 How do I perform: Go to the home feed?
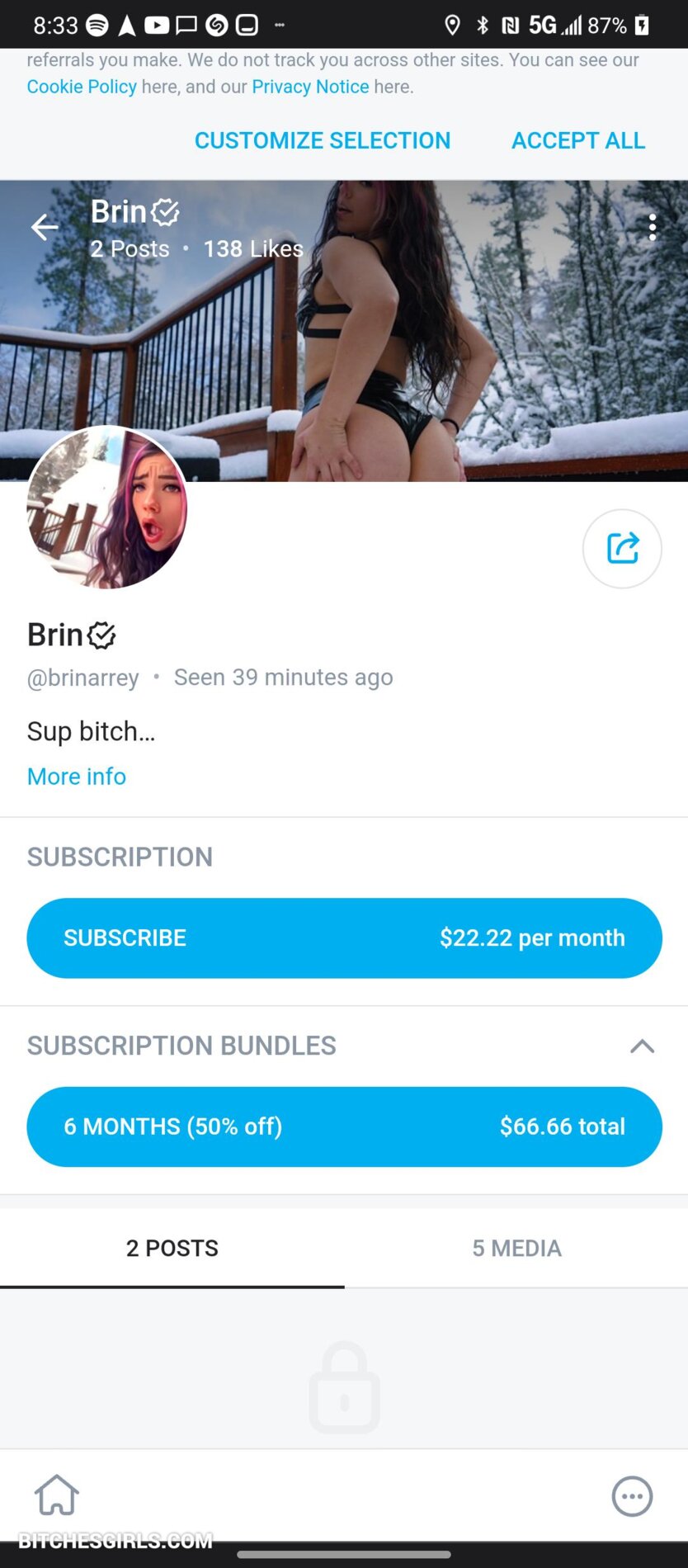point(57,1495)
